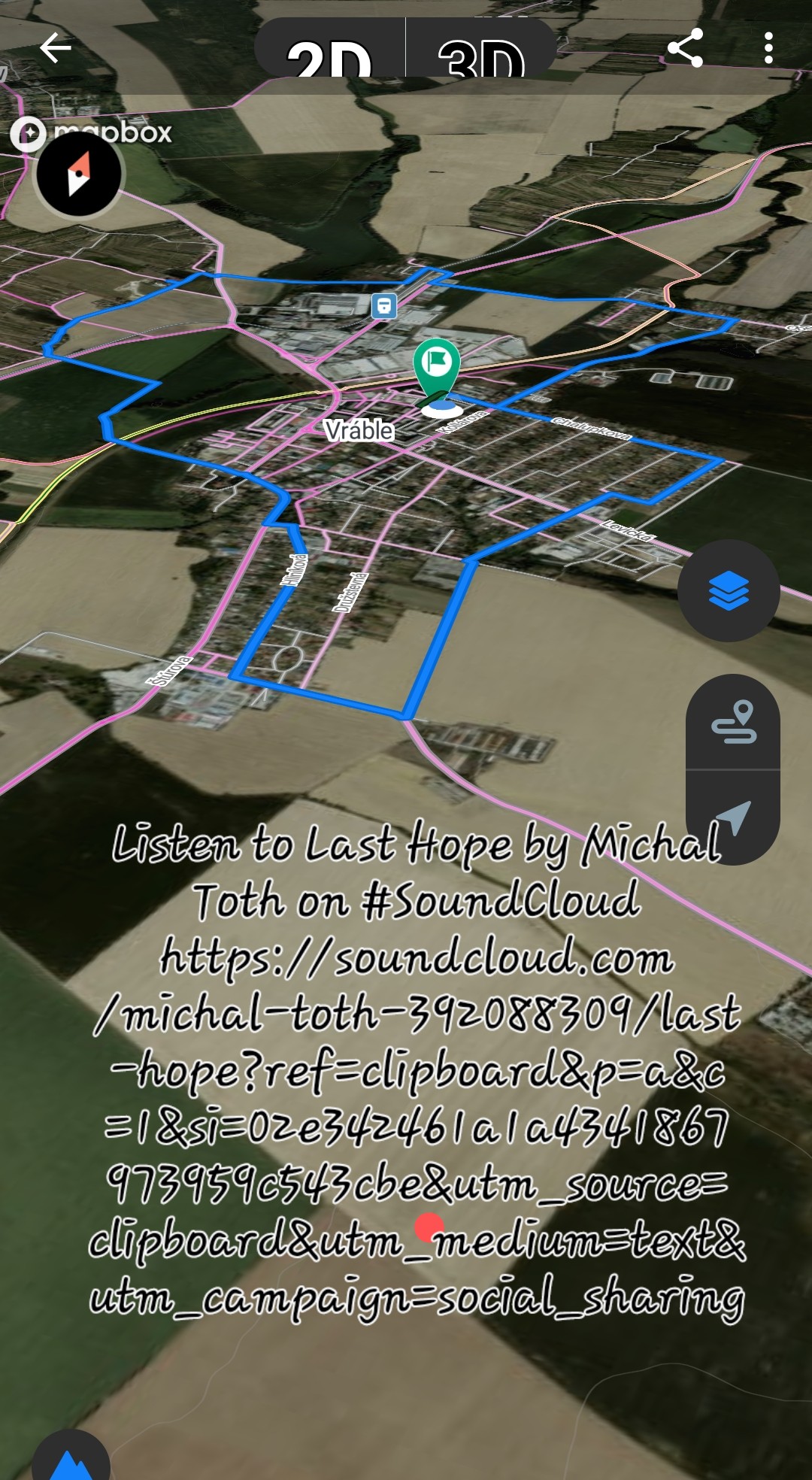Tap the route waypoint button
812x1480 pixels.
point(733,722)
